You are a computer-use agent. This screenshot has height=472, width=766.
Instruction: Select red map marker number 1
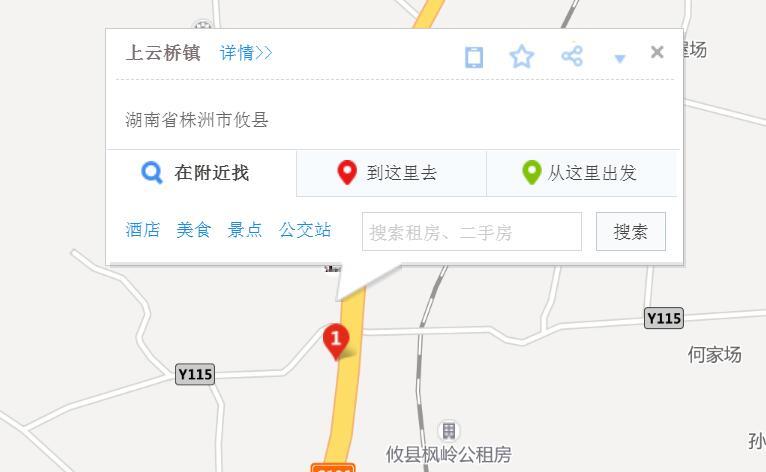click(x=336, y=340)
